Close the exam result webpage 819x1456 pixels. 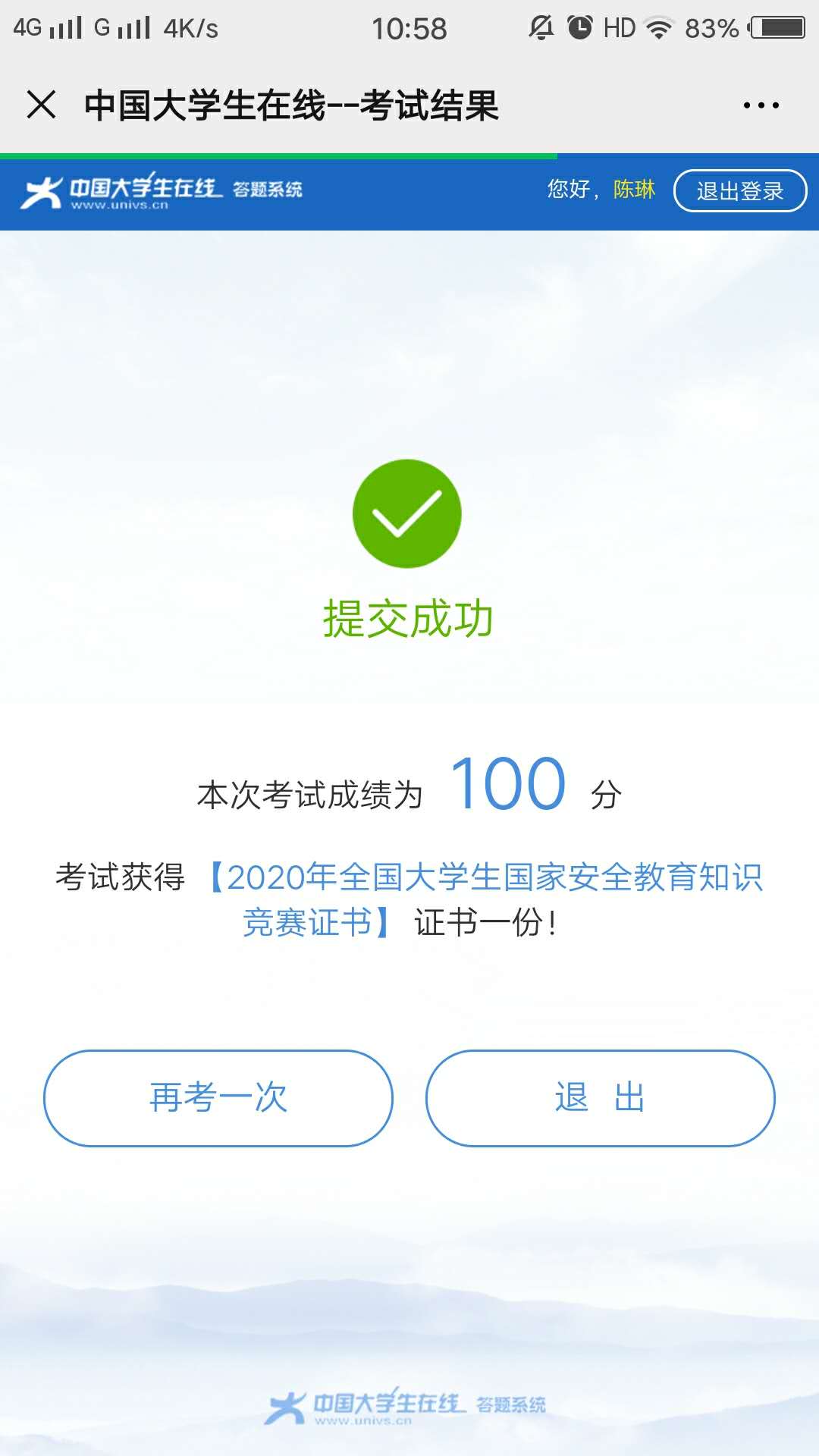(41, 105)
